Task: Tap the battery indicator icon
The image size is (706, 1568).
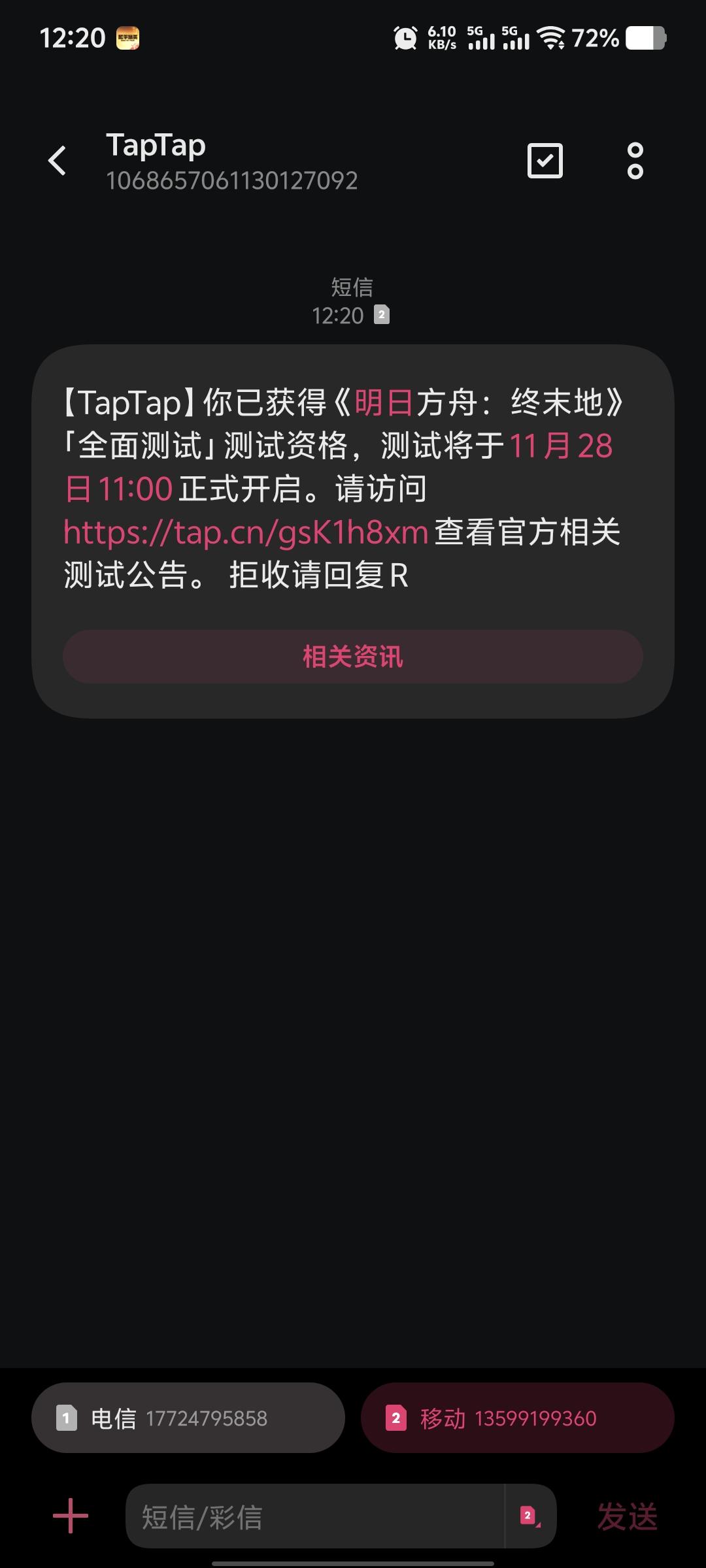Action: pyautogui.click(x=645, y=37)
